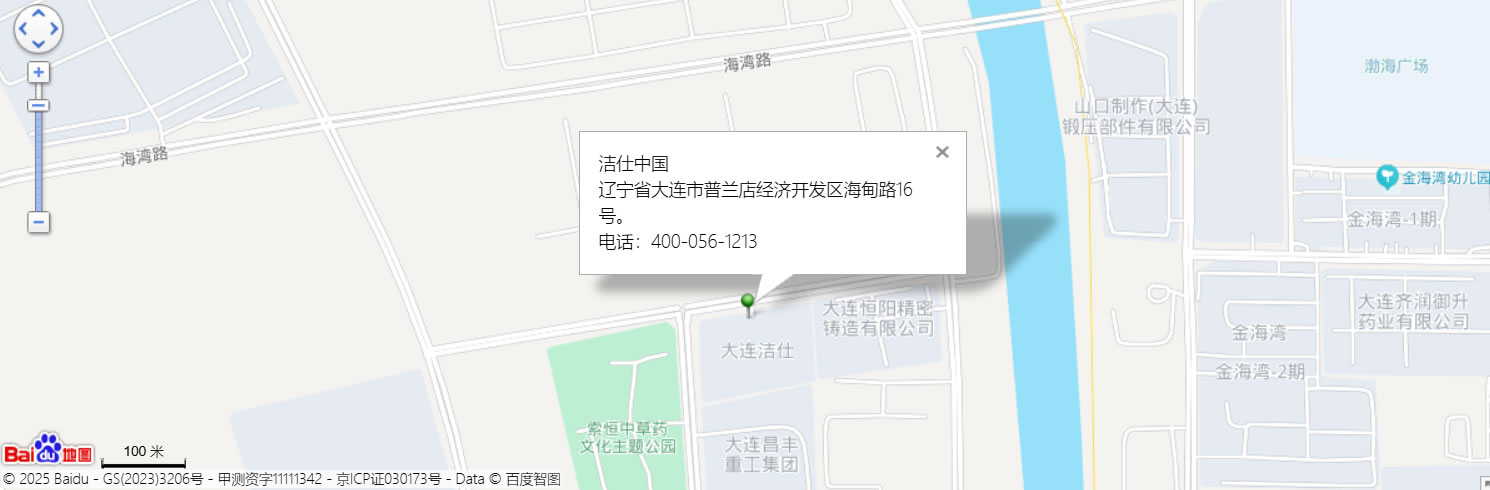The height and width of the screenshot is (490, 1490).
Task: Zoom out with the bottom minus button
Action: click(38, 222)
